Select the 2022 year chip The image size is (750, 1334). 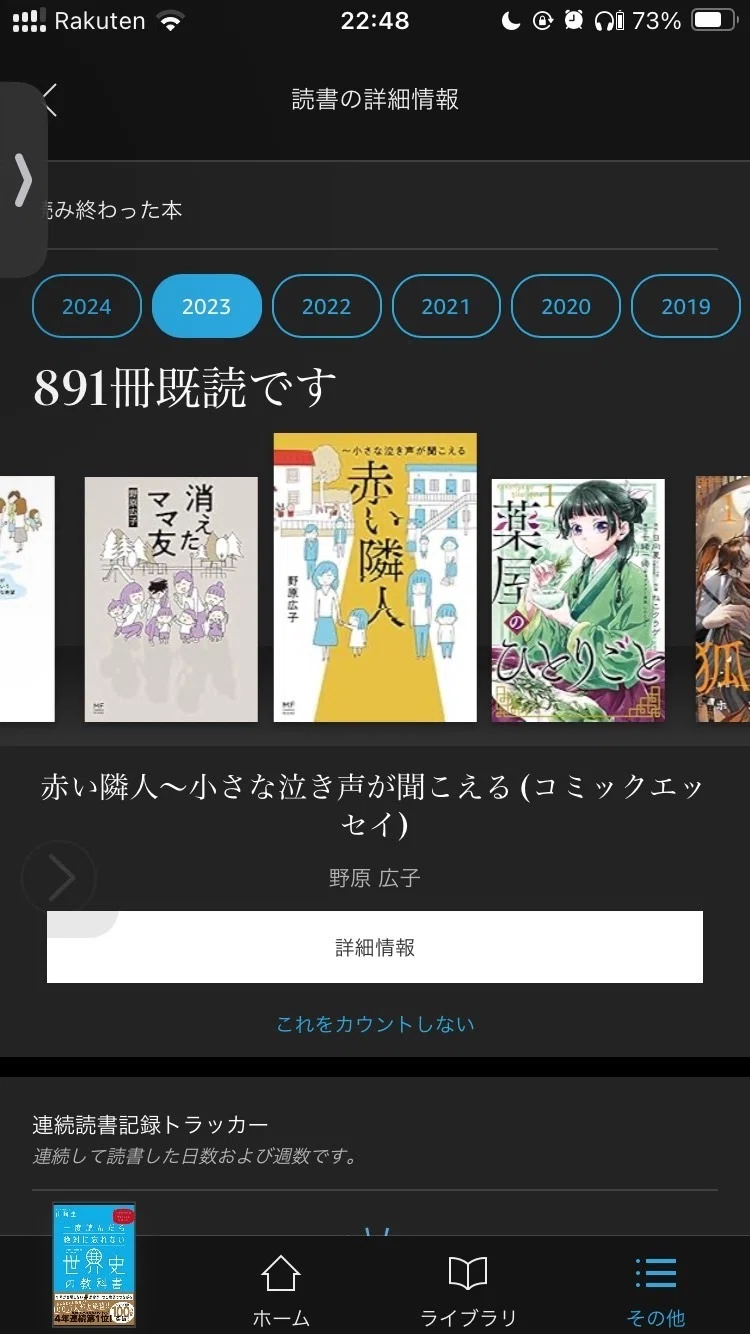pyautogui.click(x=326, y=306)
